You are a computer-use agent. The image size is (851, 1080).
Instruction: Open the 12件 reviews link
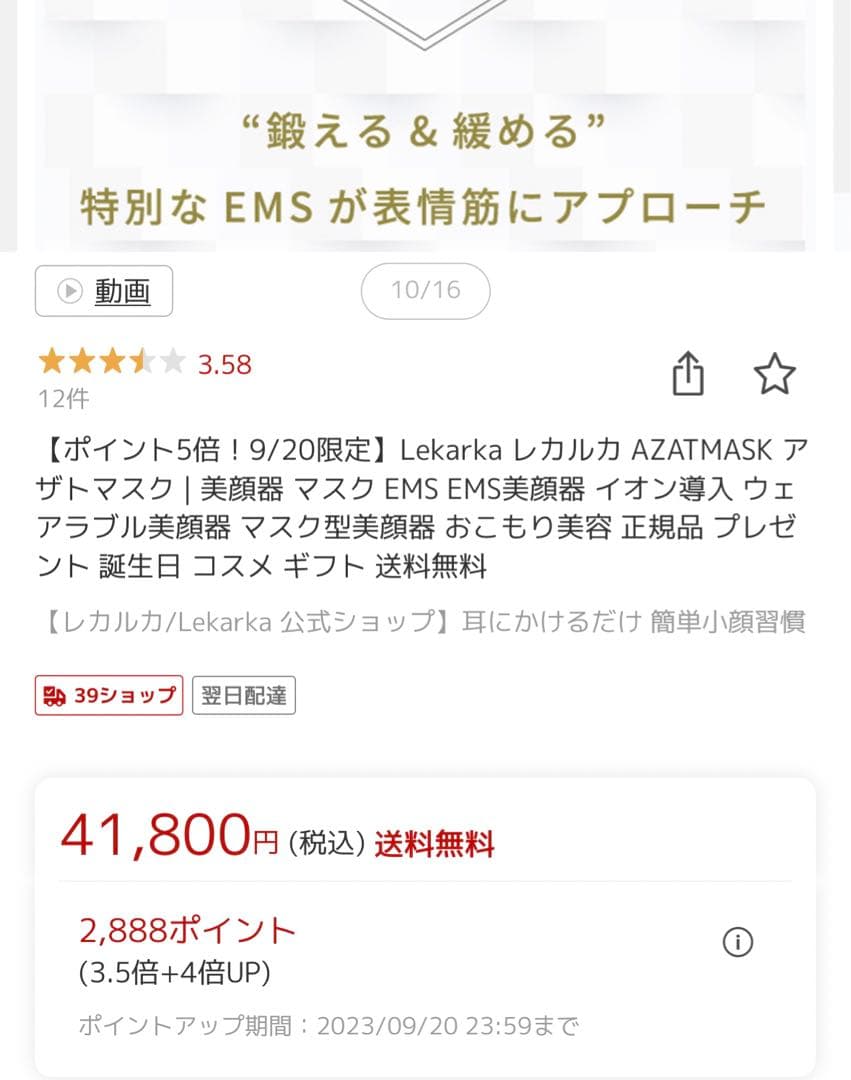pyautogui.click(x=60, y=398)
